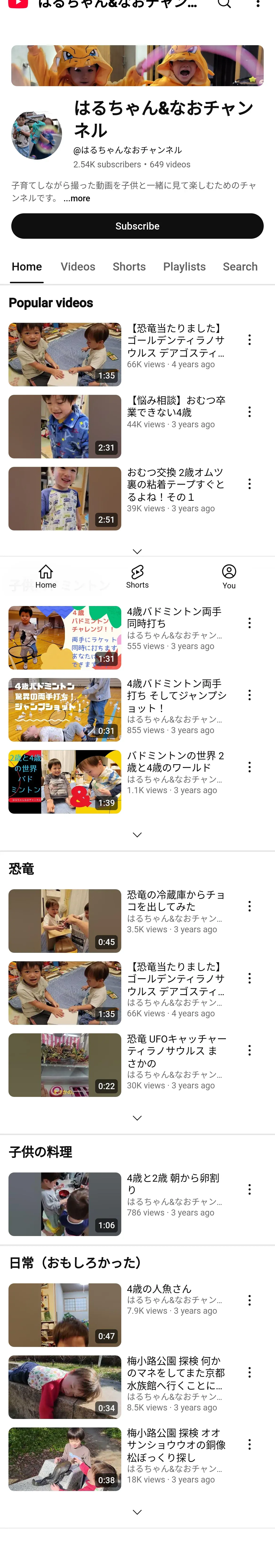Watch the 4歳の人魚さん video
Image resolution: width=275 pixels, height=1568 pixels.
(64, 1315)
